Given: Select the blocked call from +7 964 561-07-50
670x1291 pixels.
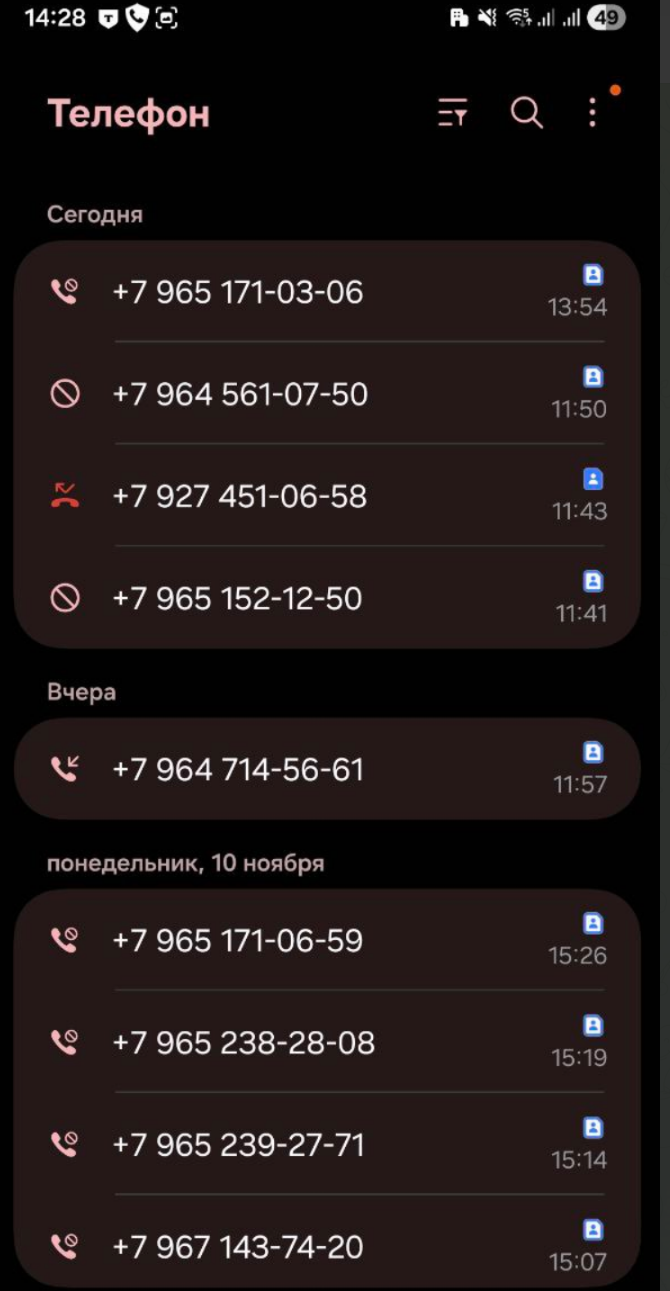Looking at the screenshot, I should click(x=240, y=394).
